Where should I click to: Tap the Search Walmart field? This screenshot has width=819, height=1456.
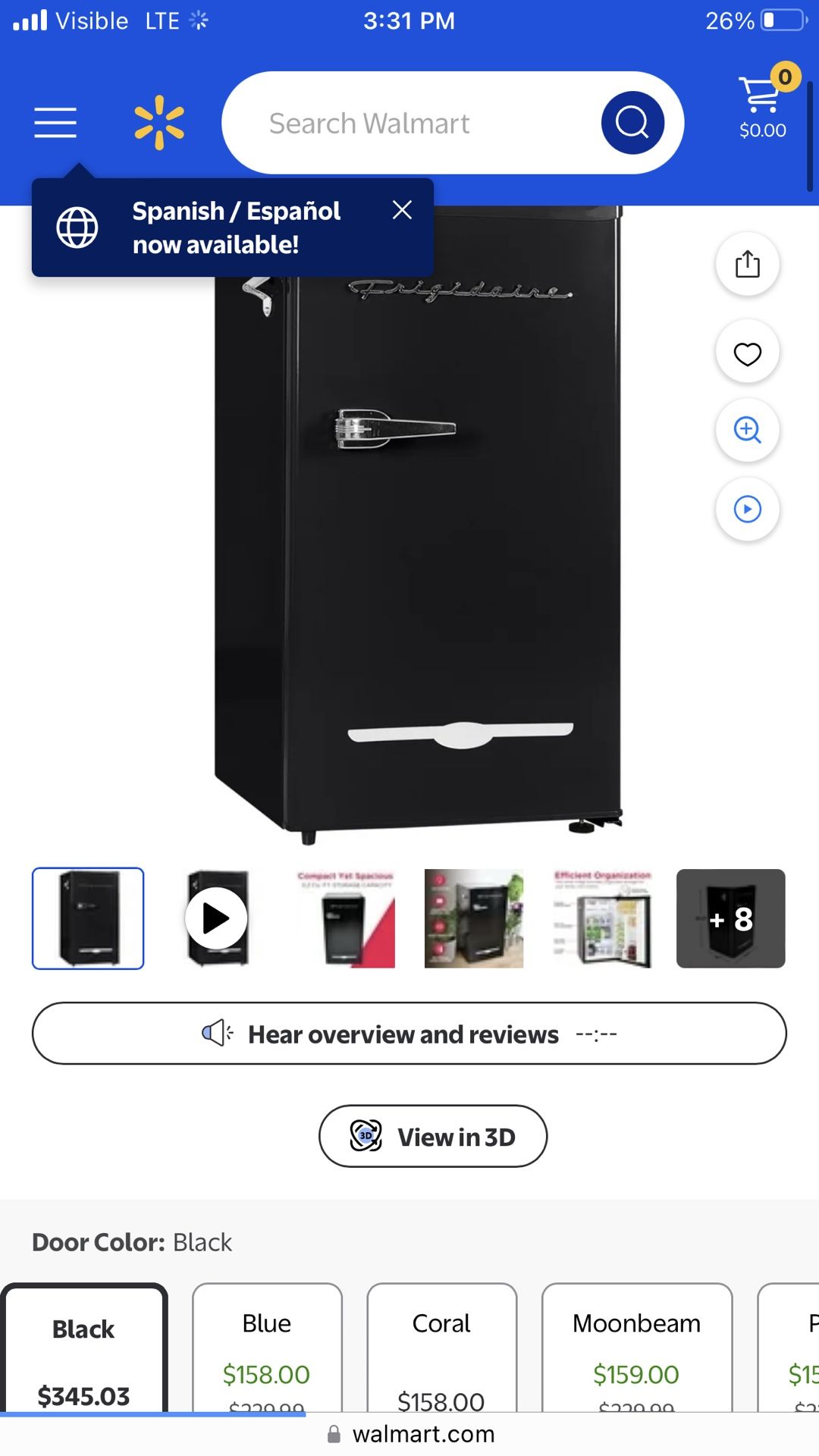(x=409, y=123)
